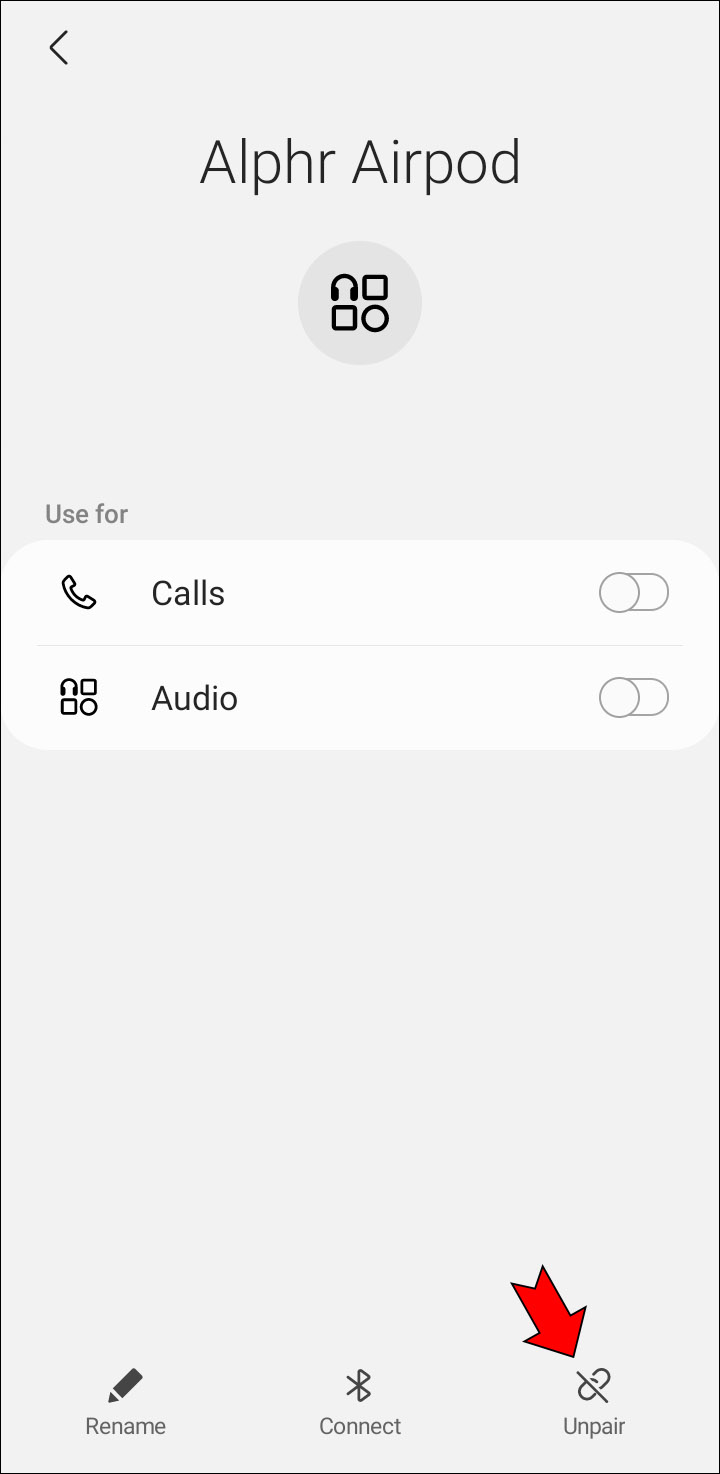Turn on Calls usage for Alphr Airpod
Image resolution: width=720 pixels, height=1474 pixels.
[633, 592]
